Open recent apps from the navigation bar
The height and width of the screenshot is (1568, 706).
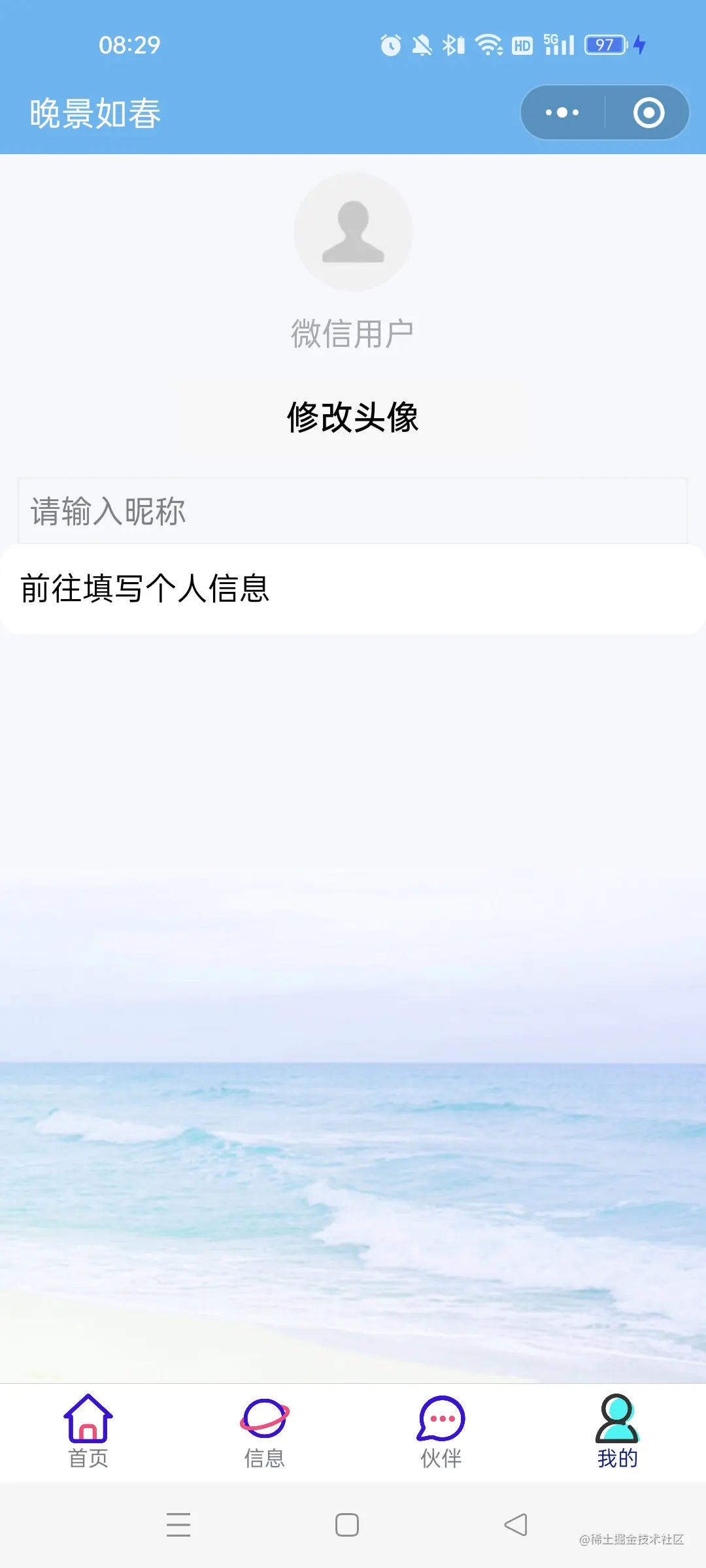pos(178,1525)
